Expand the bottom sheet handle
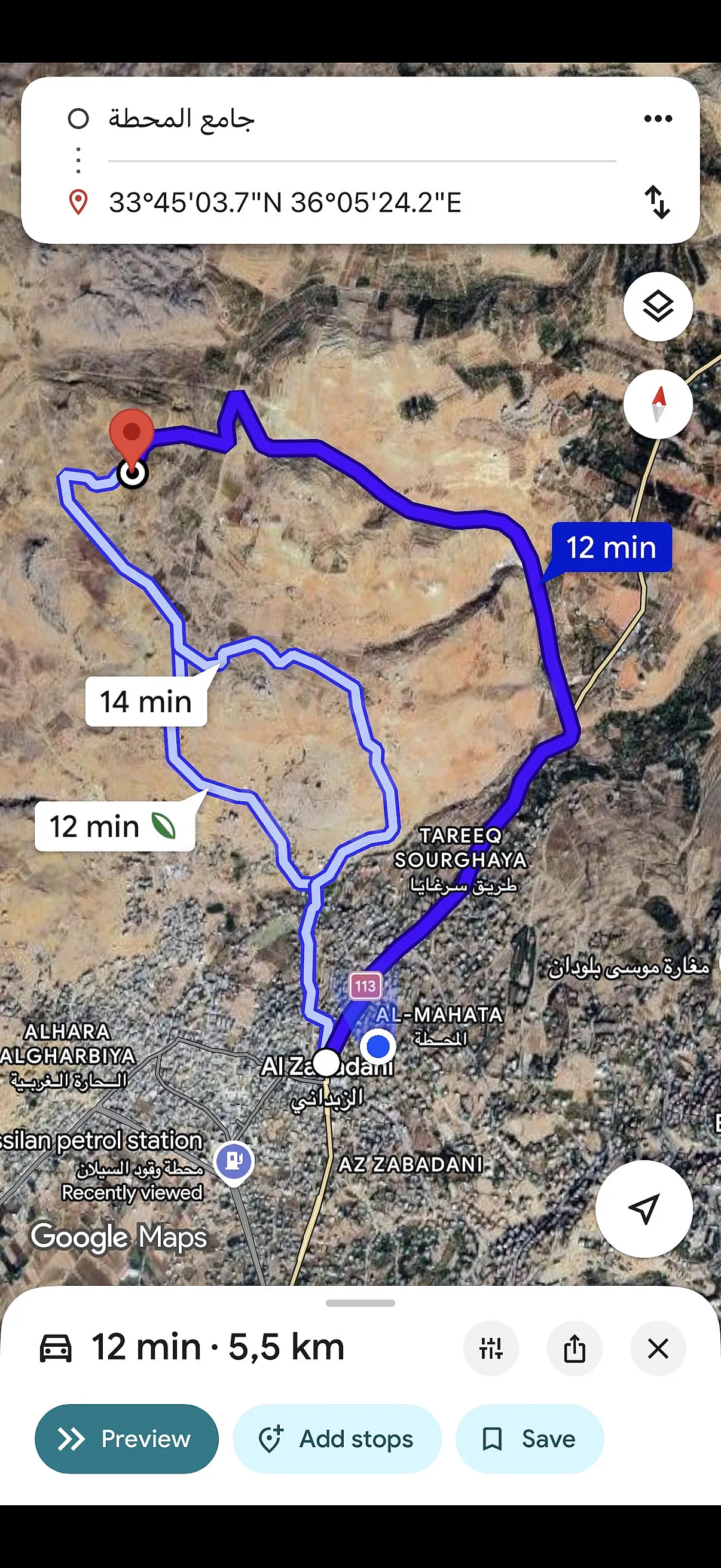The width and height of the screenshot is (721, 1568). click(x=360, y=1302)
